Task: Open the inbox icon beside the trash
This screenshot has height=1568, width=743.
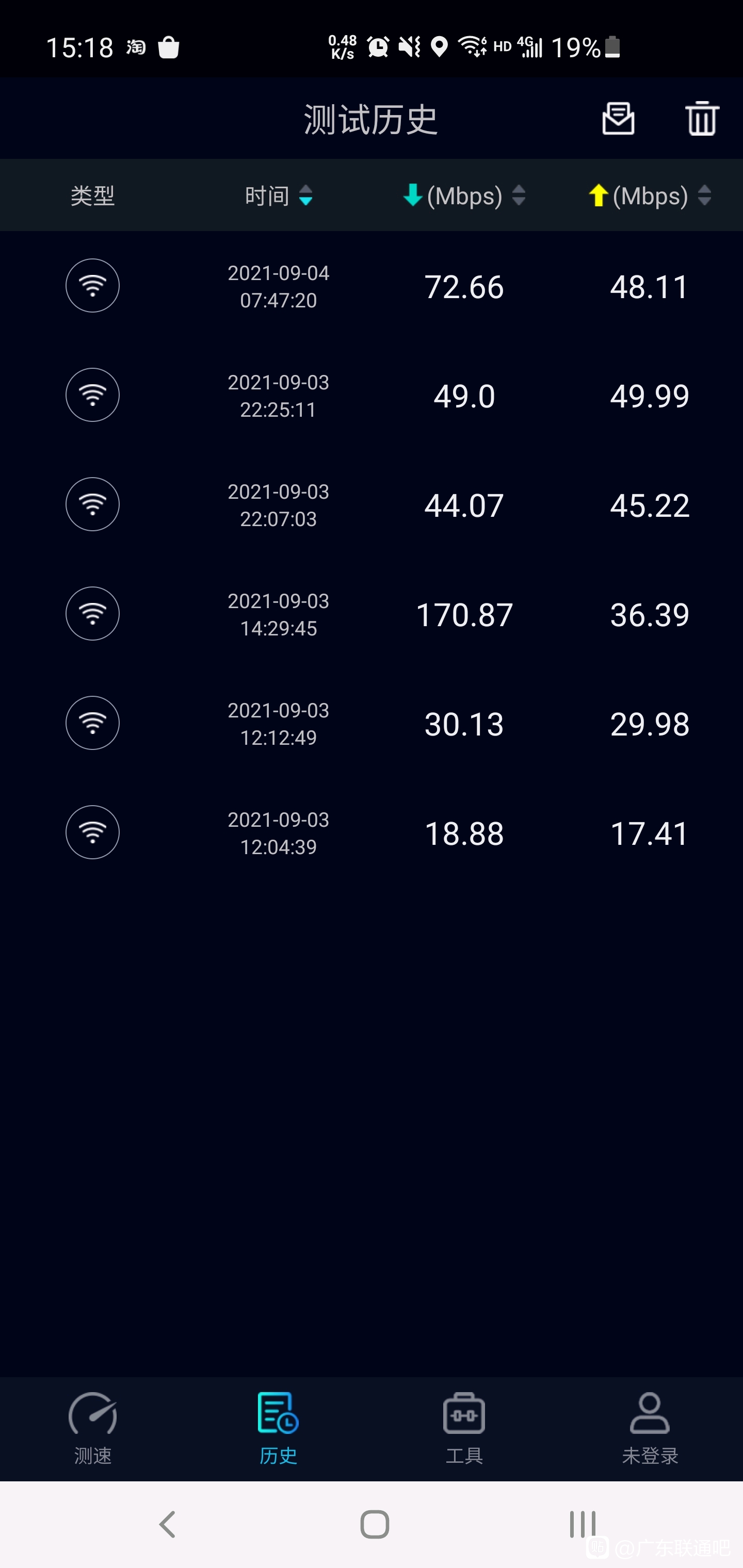Action: (x=618, y=118)
